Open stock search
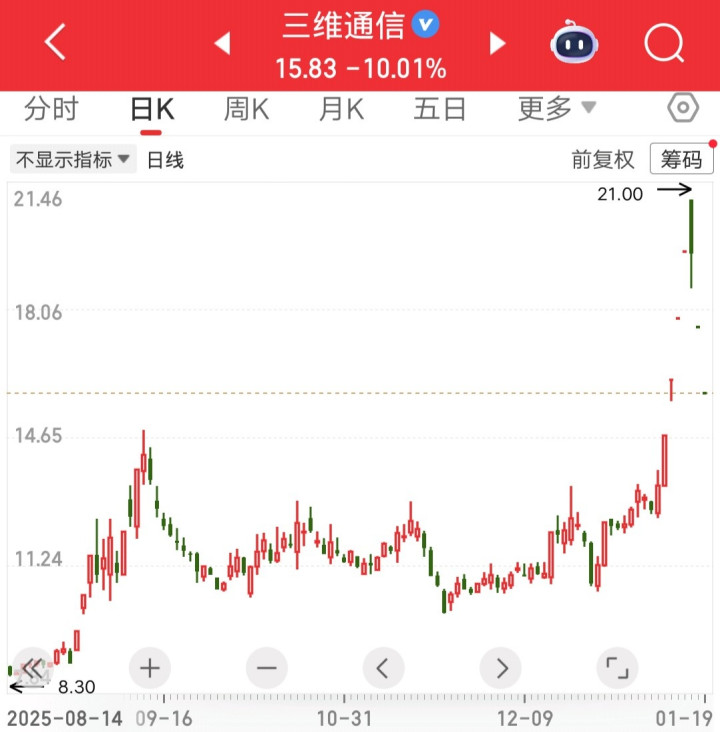The width and height of the screenshot is (720, 732). (x=663, y=43)
